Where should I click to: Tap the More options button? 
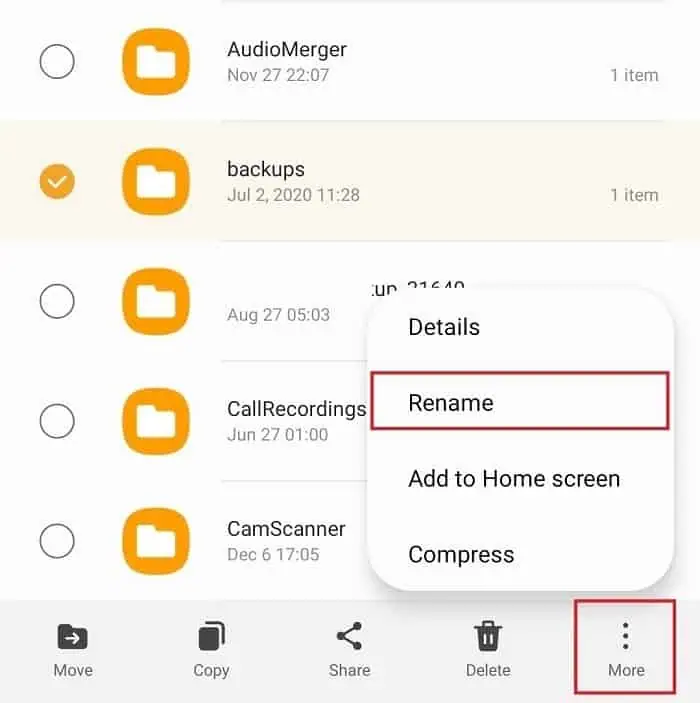tap(625, 648)
